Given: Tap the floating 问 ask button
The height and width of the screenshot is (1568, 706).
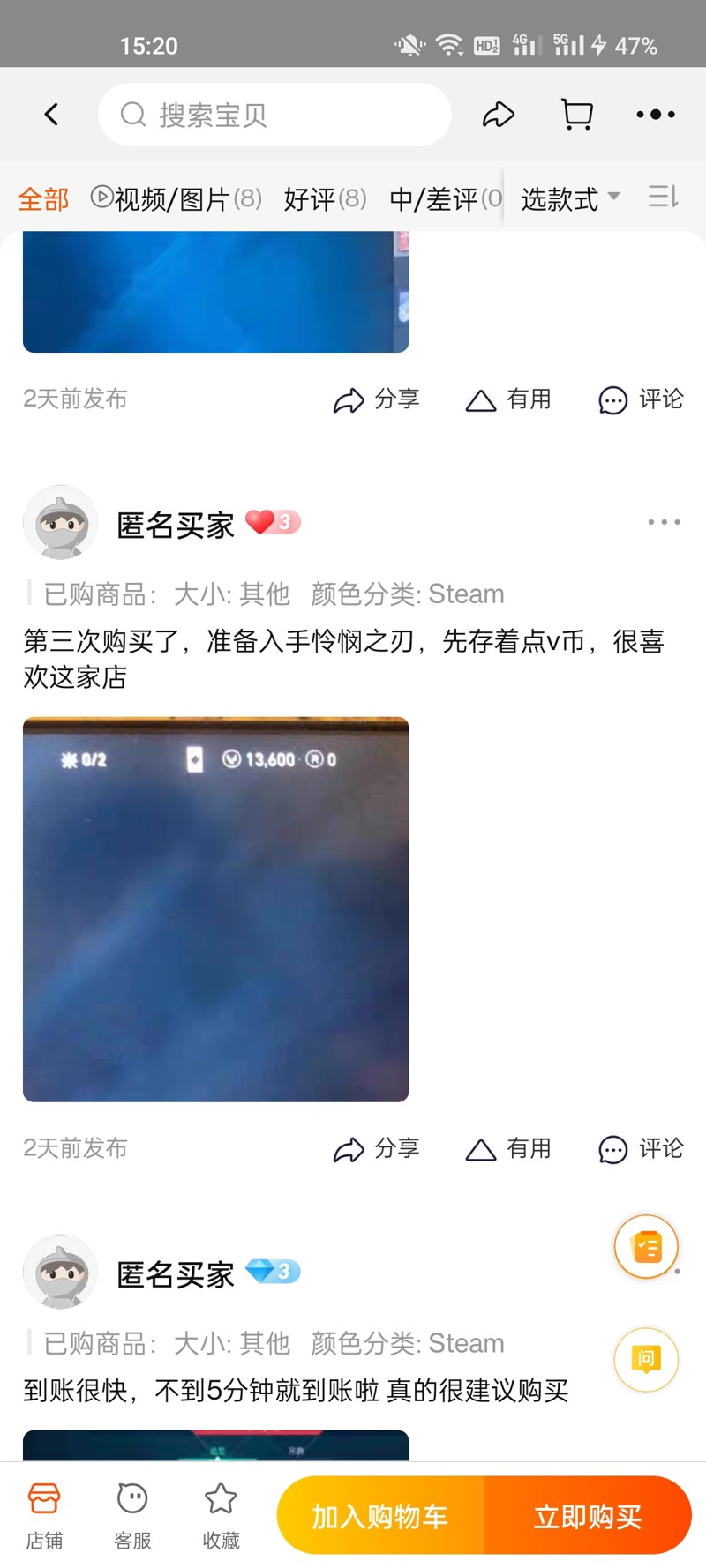Looking at the screenshot, I should pyautogui.click(x=646, y=1359).
